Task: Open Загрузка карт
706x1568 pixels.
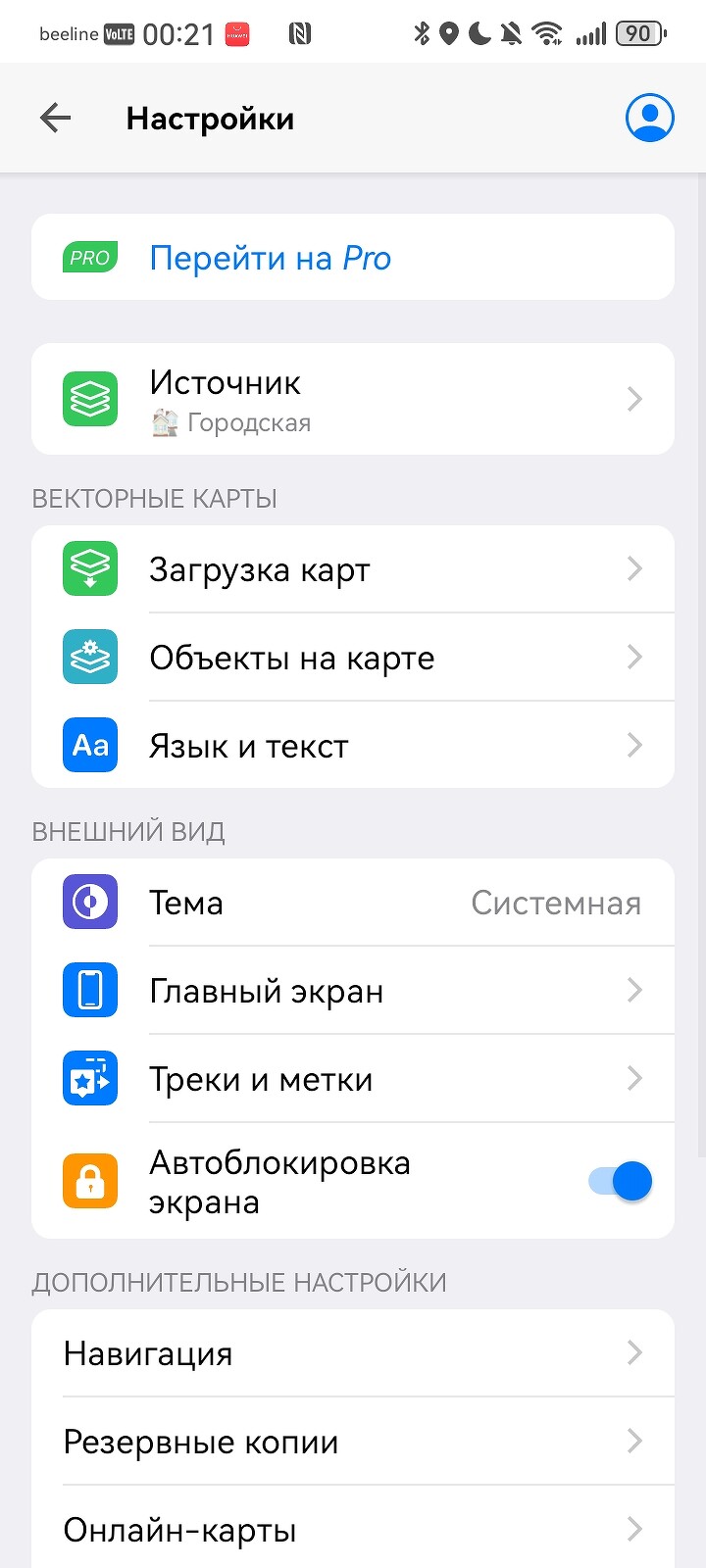Action: click(353, 569)
